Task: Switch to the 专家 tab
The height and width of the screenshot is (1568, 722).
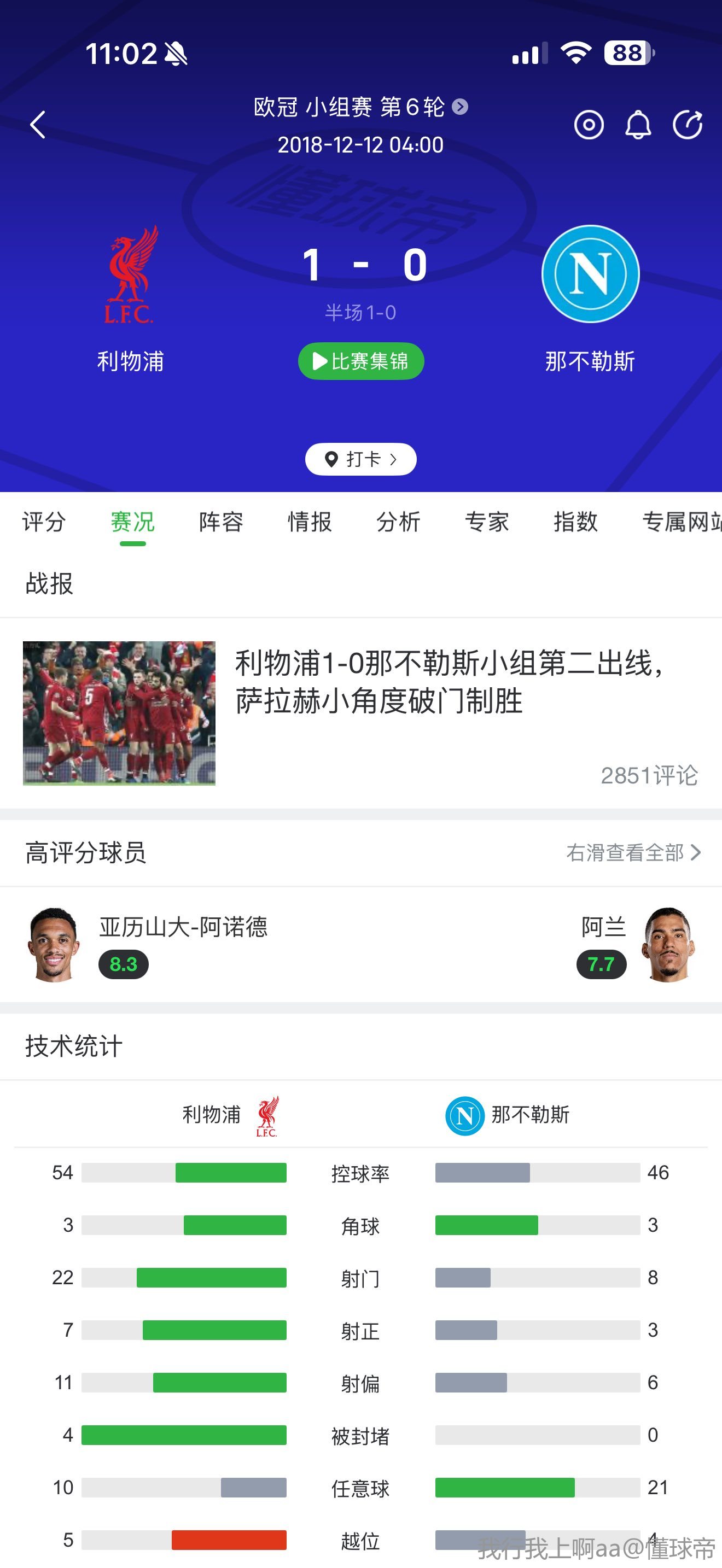Action: click(487, 522)
